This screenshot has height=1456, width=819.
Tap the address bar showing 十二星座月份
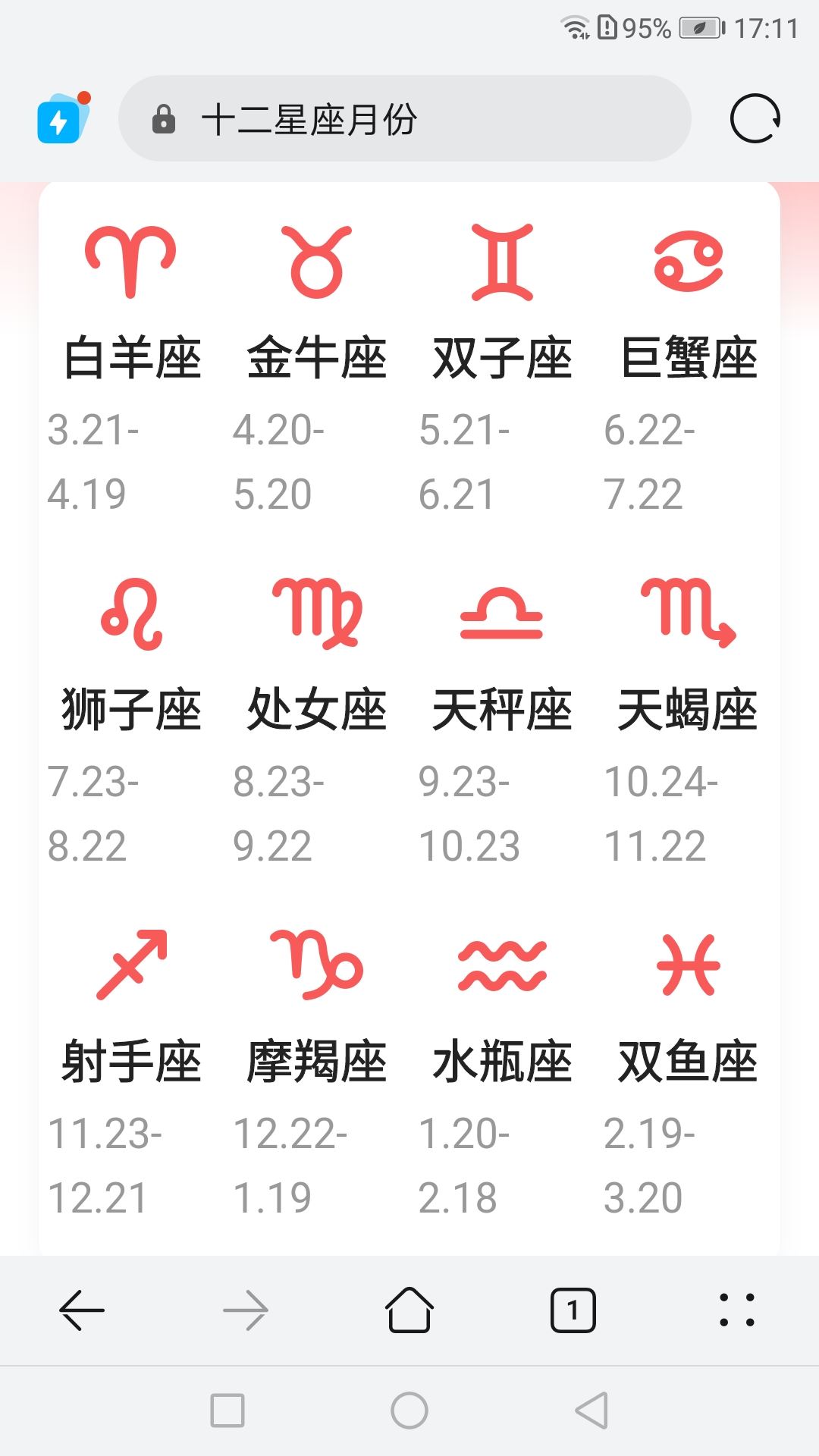tap(404, 119)
